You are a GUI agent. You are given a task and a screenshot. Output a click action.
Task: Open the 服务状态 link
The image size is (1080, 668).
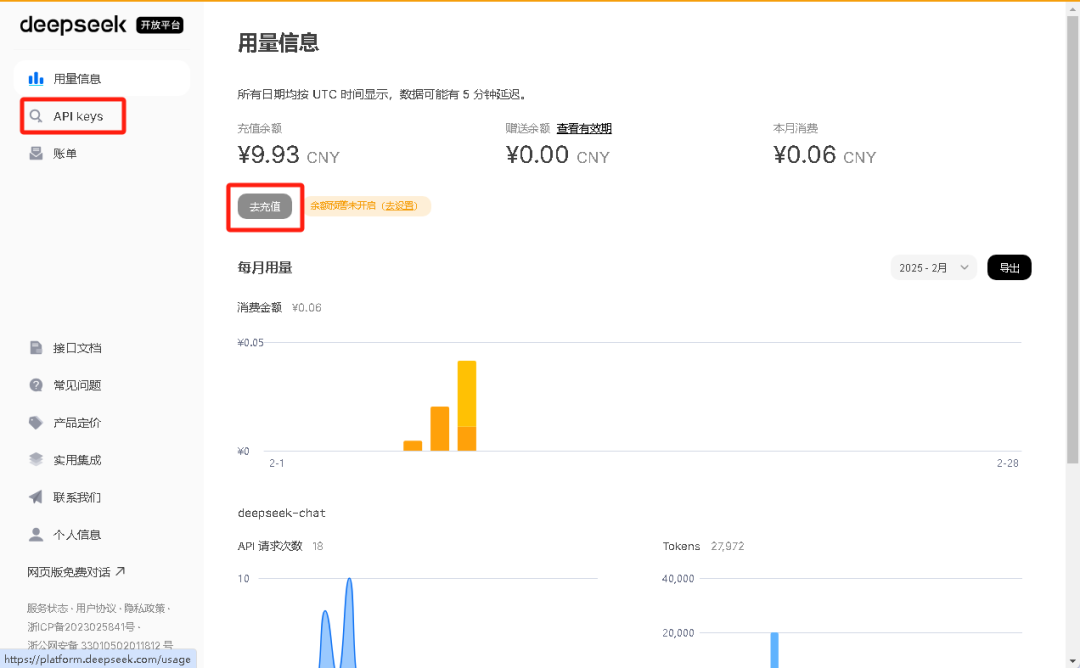(x=47, y=608)
